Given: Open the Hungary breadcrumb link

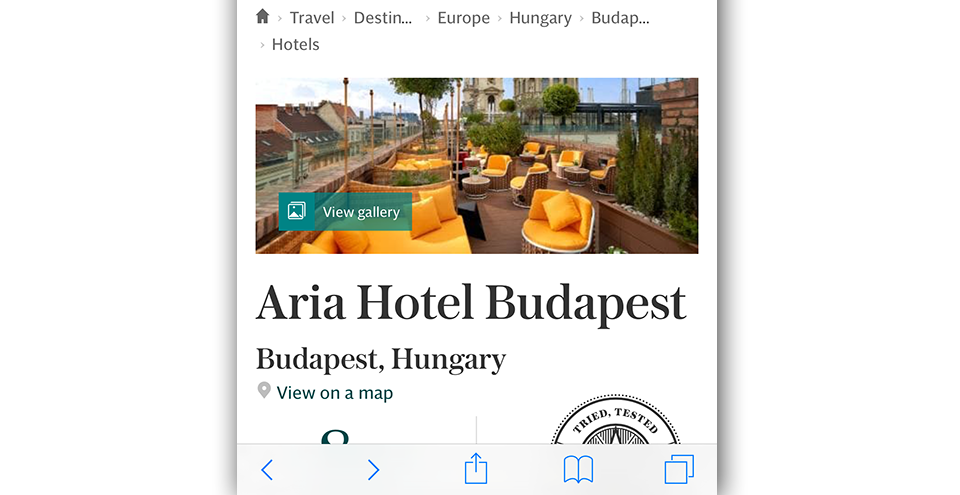Looking at the screenshot, I should click(x=540, y=18).
